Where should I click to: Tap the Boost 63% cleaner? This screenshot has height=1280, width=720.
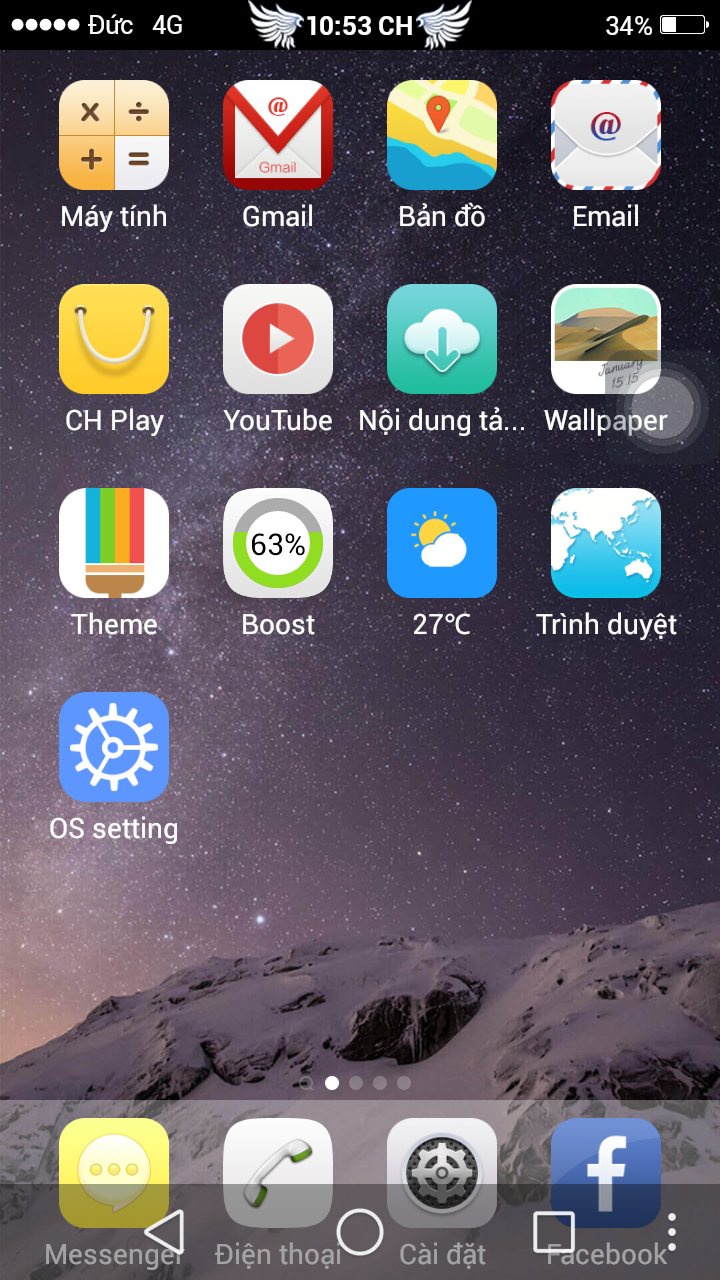tap(278, 543)
